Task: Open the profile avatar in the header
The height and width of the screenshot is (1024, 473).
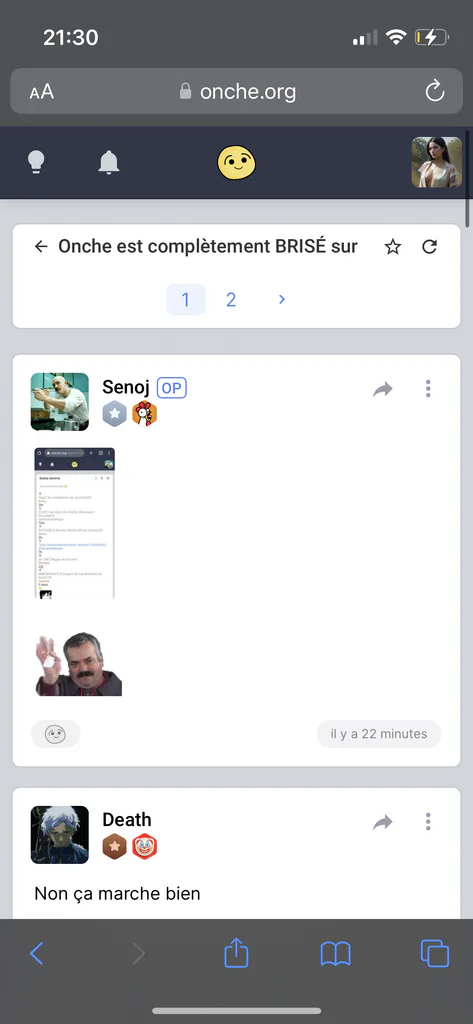Action: click(x=436, y=162)
